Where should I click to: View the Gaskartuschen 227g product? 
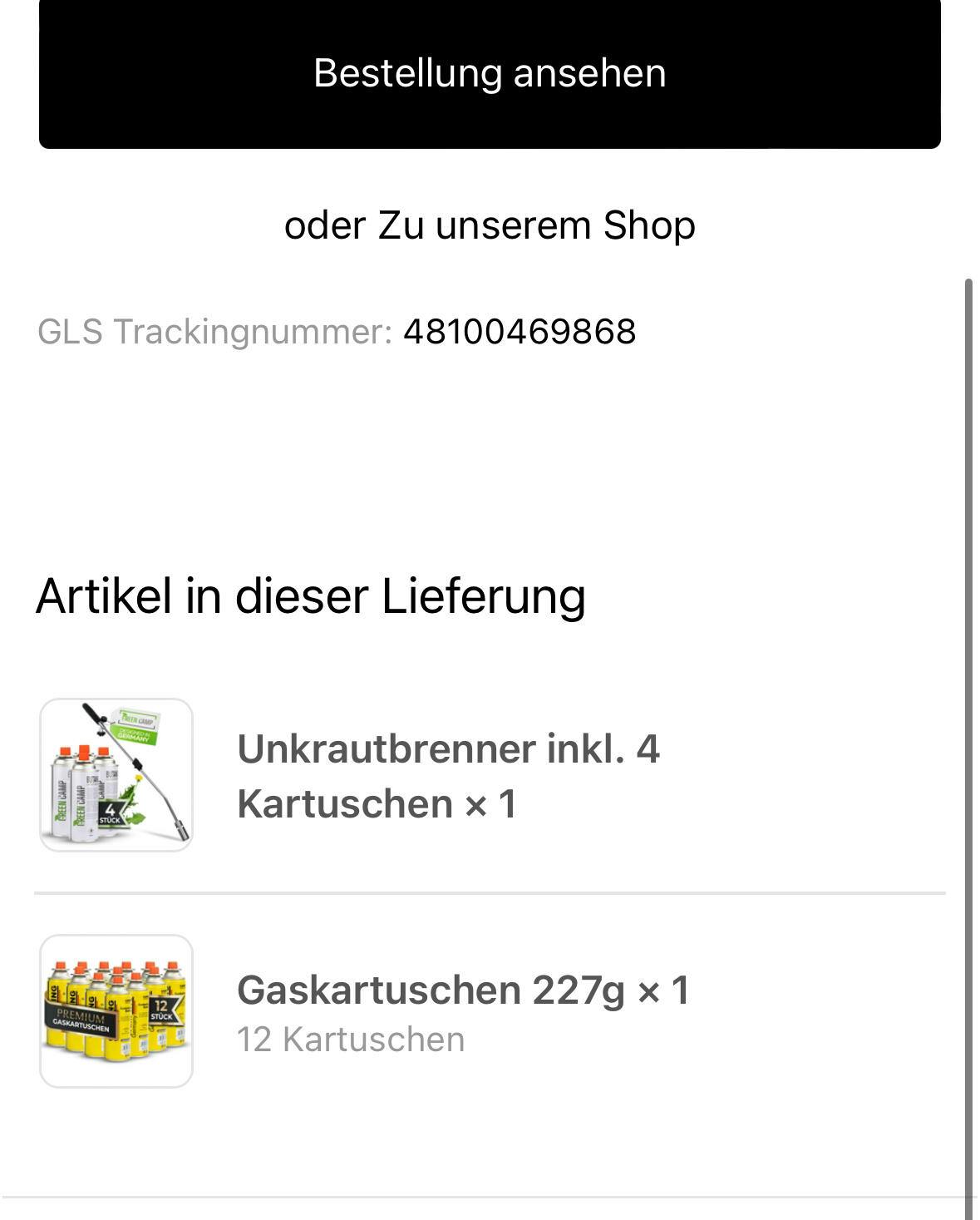coord(462,990)
